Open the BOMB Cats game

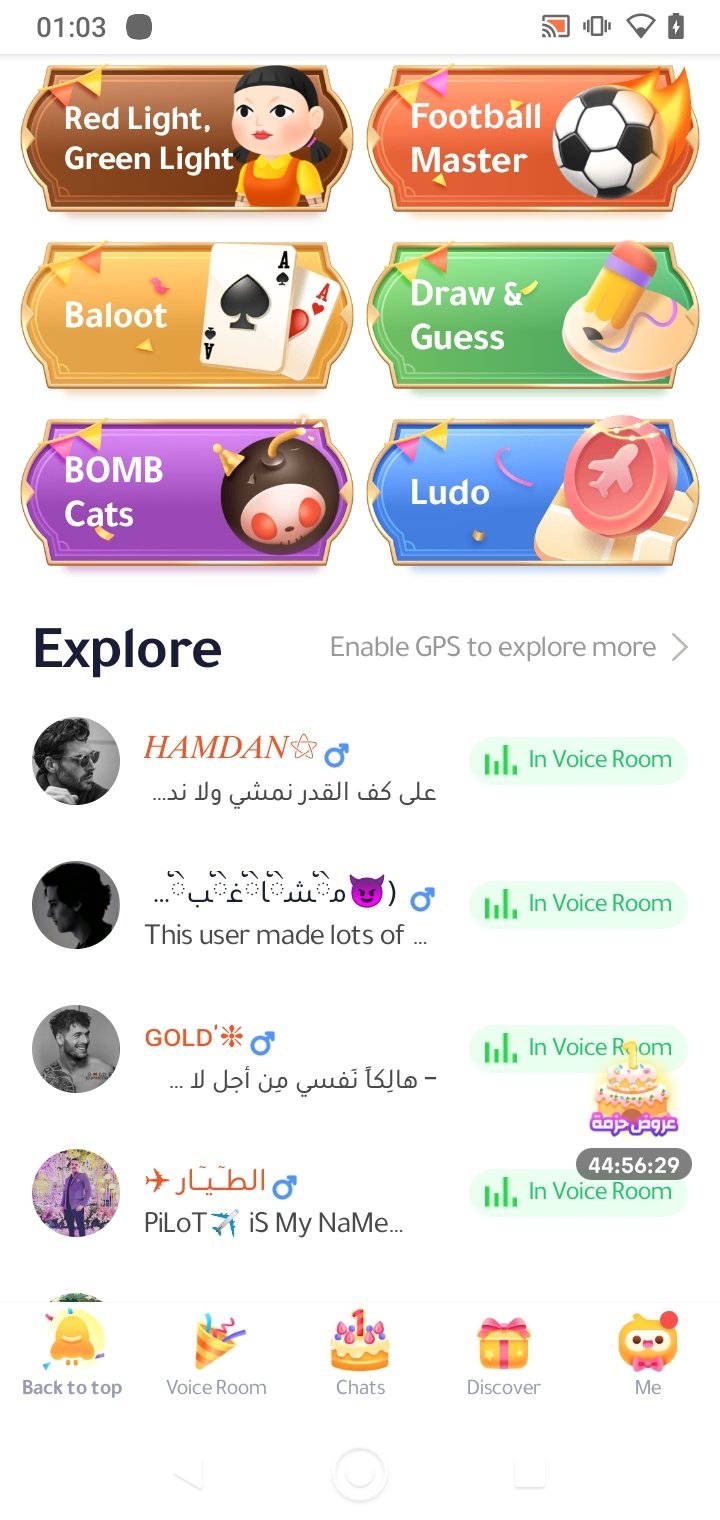coord(187,492)
